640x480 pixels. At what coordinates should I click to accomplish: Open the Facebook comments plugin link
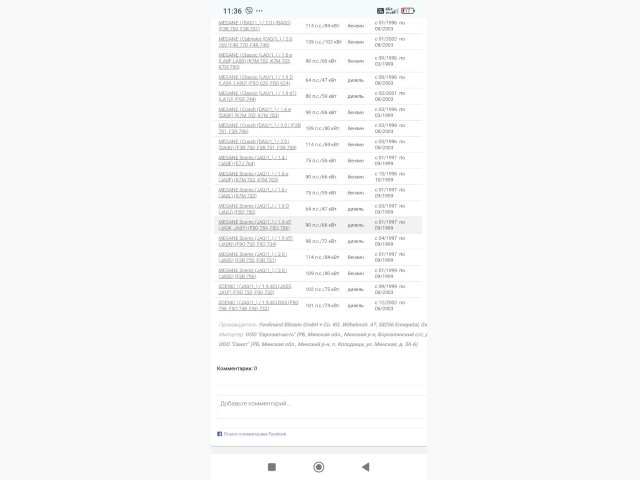tap(254, 434)
